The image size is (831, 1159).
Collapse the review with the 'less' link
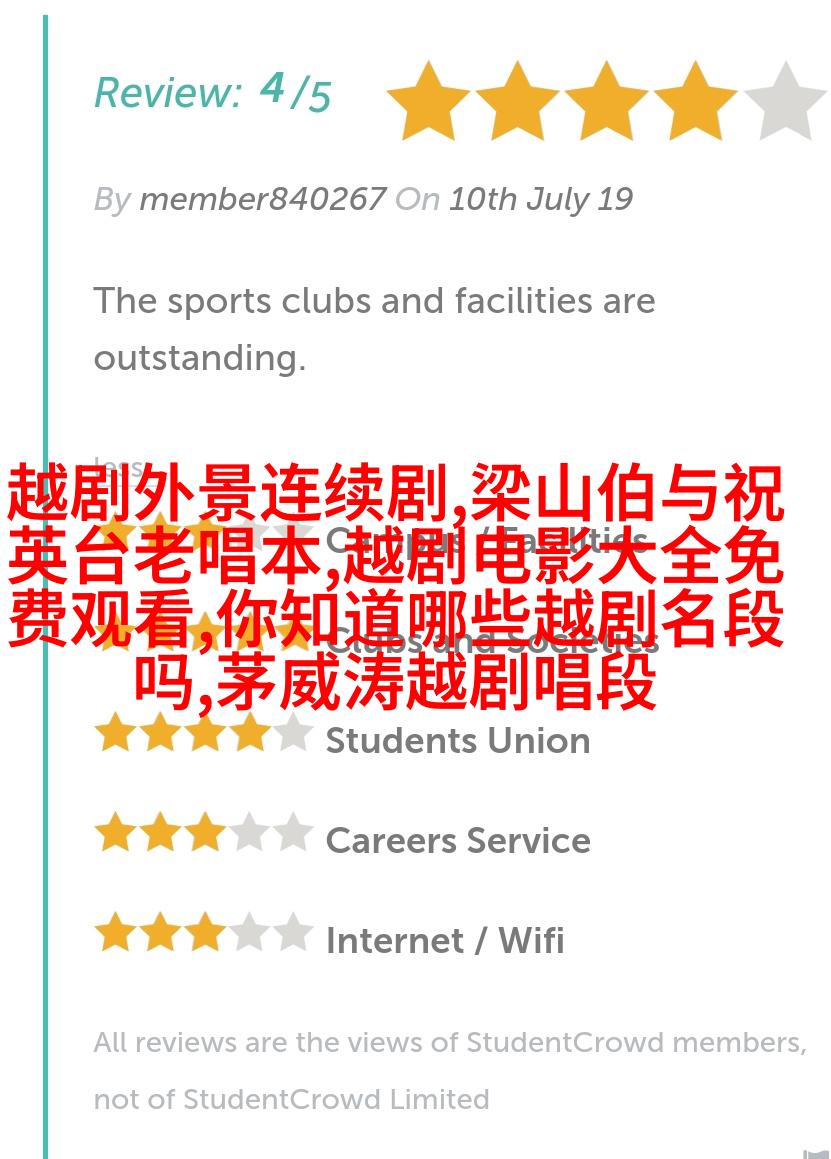tap(116, 465)
